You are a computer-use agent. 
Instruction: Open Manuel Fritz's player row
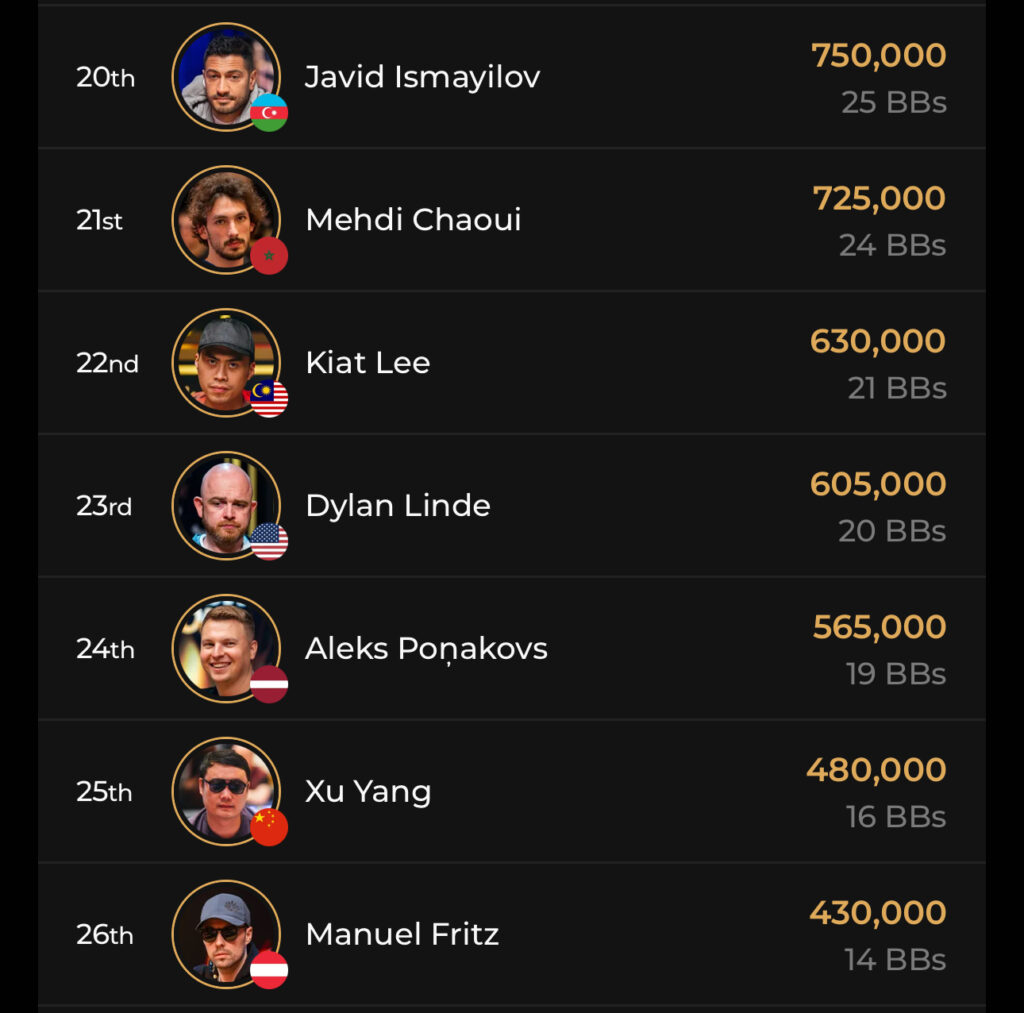coord(402,935)
